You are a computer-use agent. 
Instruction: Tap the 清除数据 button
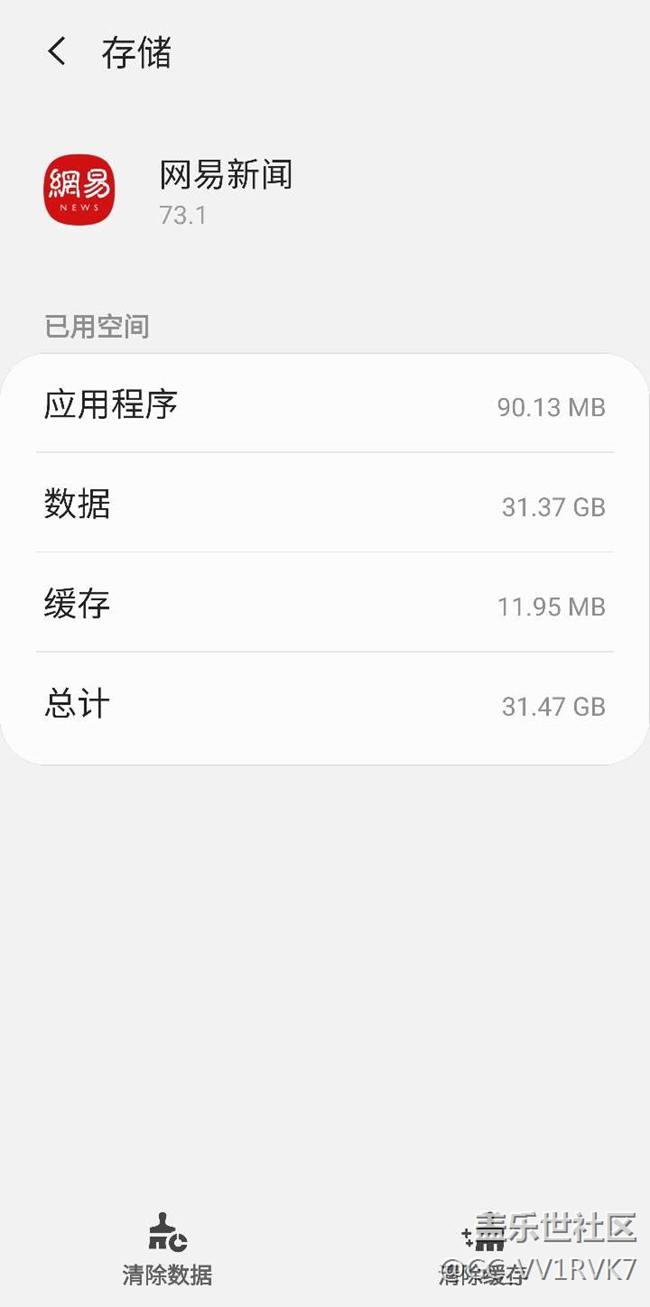(x=167, y=1248)
